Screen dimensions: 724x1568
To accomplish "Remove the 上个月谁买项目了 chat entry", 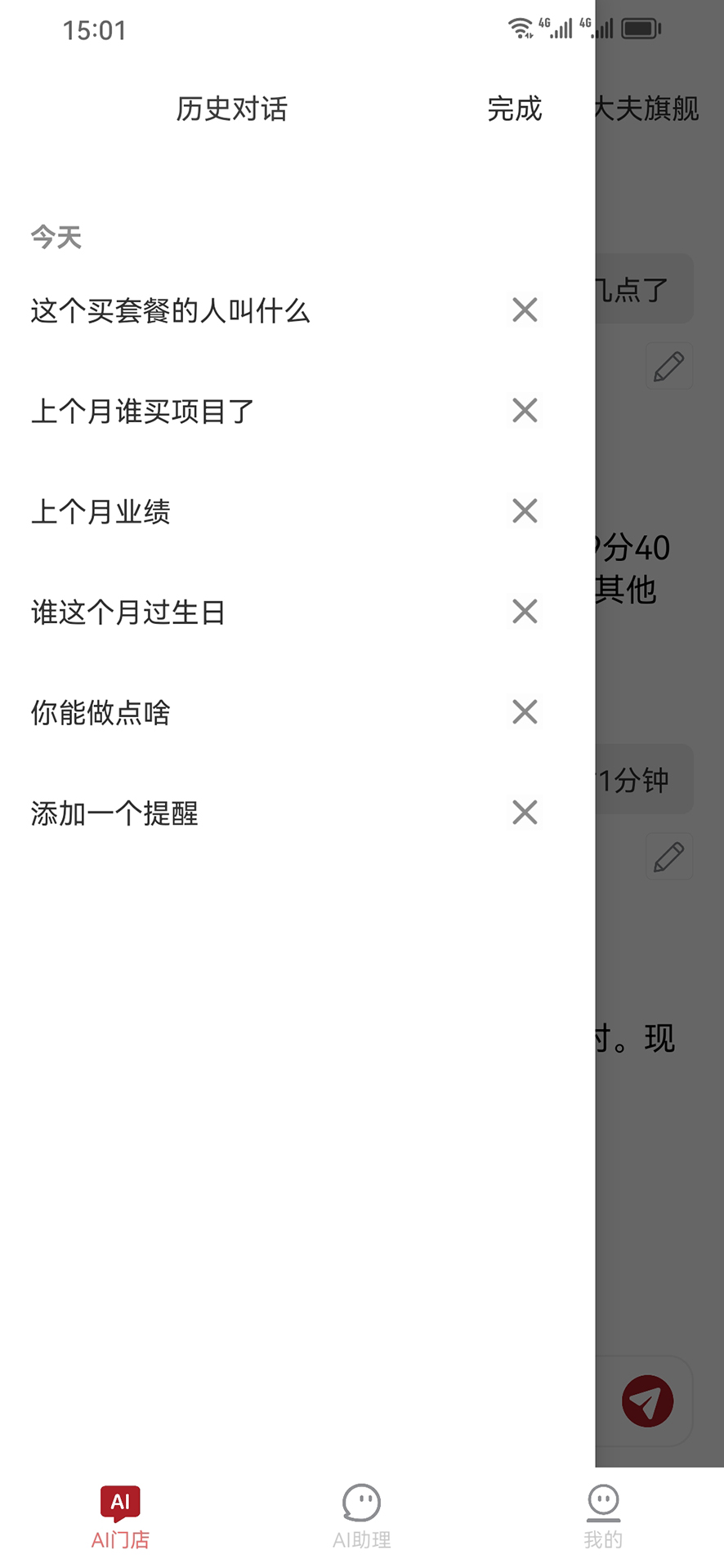I will click(x=524, y=411).
